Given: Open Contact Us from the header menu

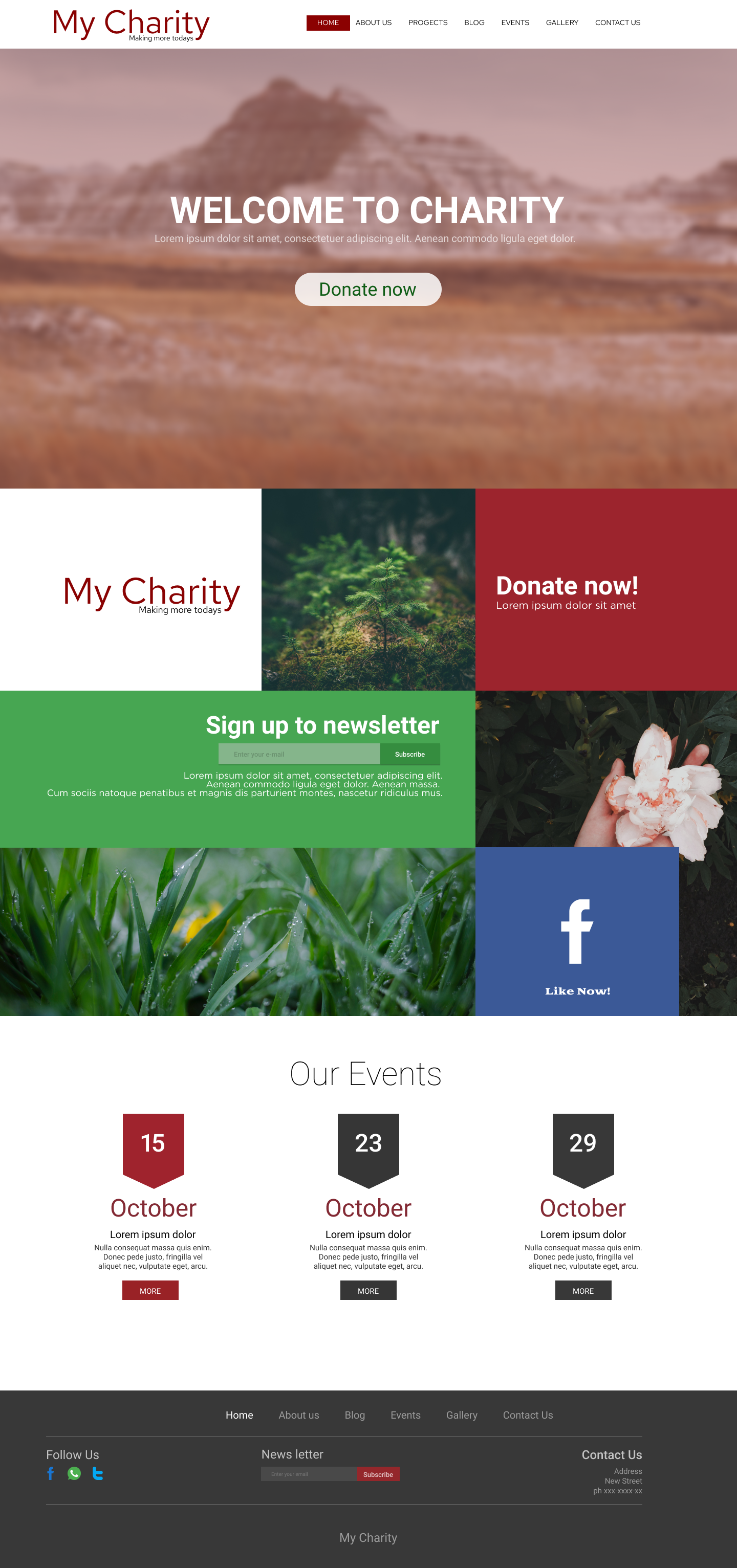Looking at the screenshot, I should (617, 23).
